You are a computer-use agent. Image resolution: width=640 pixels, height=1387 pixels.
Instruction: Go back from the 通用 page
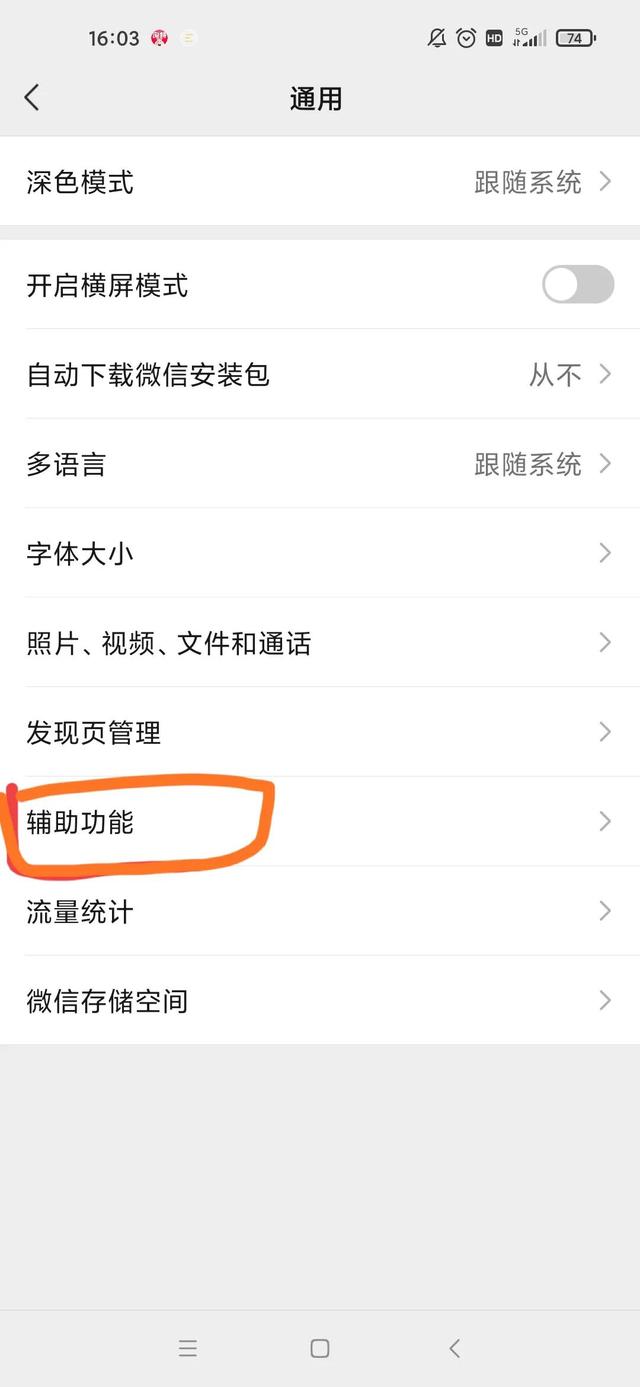(32, 98)
